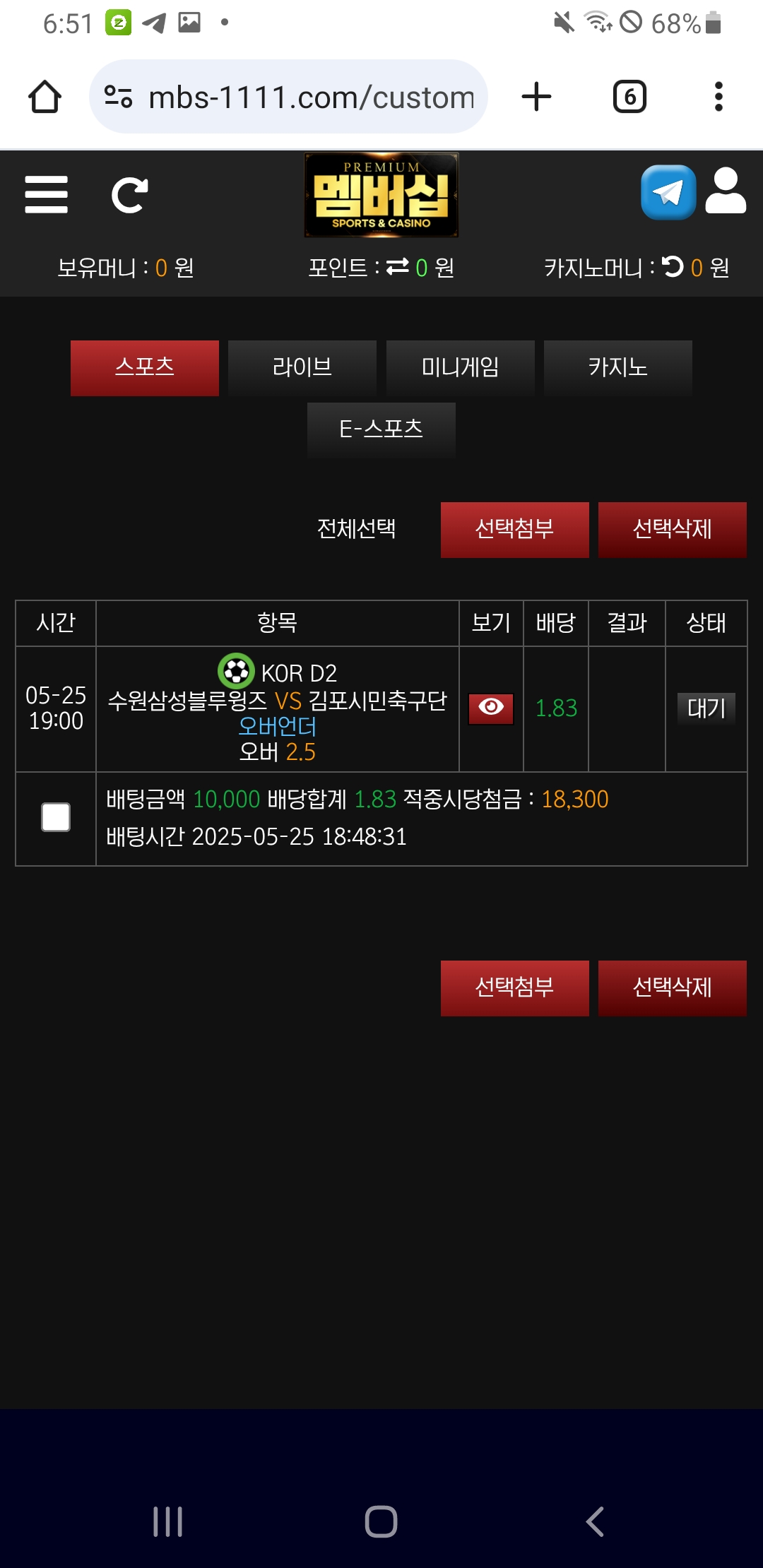This screenshot has width=763, height=1568.
Task: Check the bet slip checkbox
Action: [x=56, y=817]
